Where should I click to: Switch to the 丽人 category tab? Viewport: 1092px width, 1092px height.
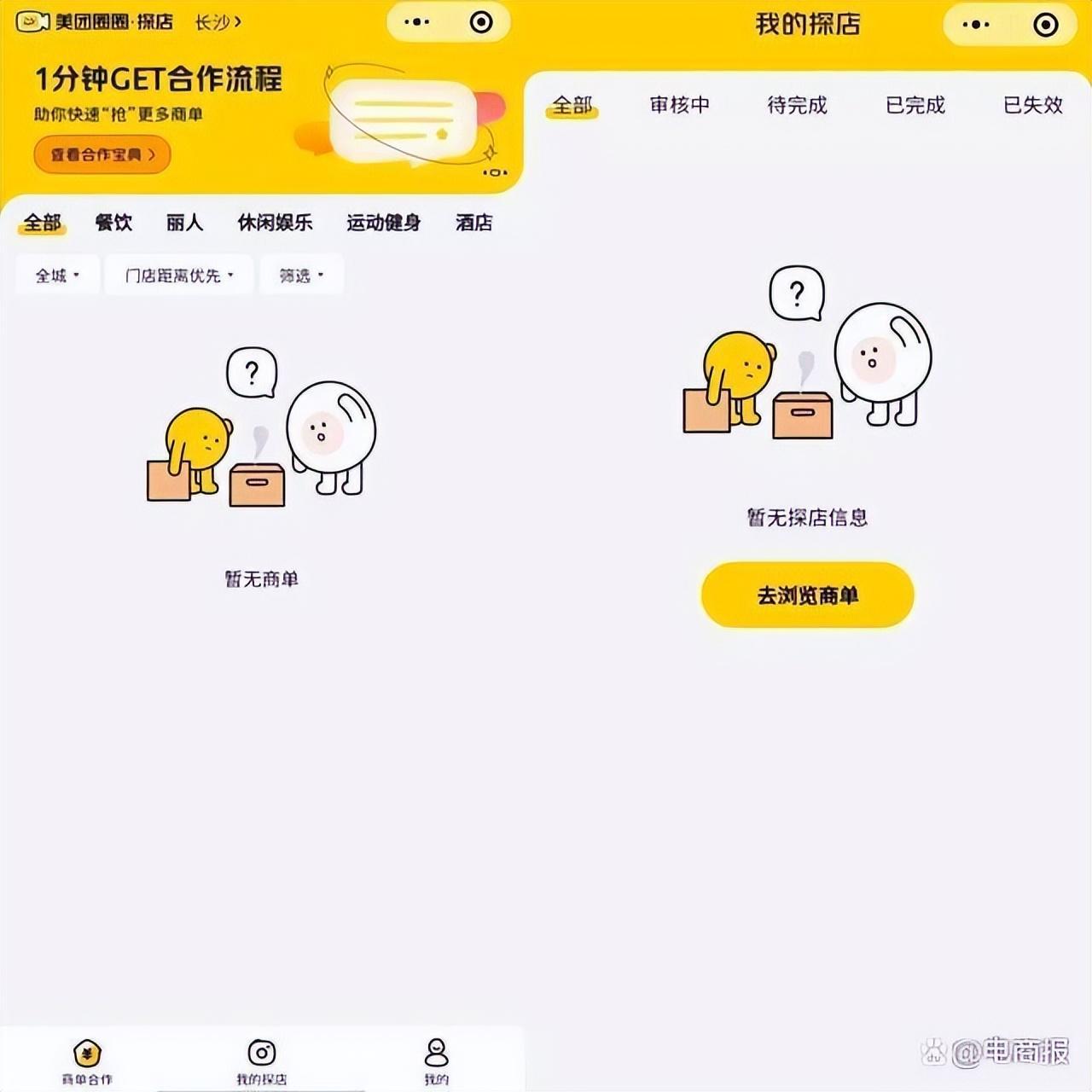(184, 223)
